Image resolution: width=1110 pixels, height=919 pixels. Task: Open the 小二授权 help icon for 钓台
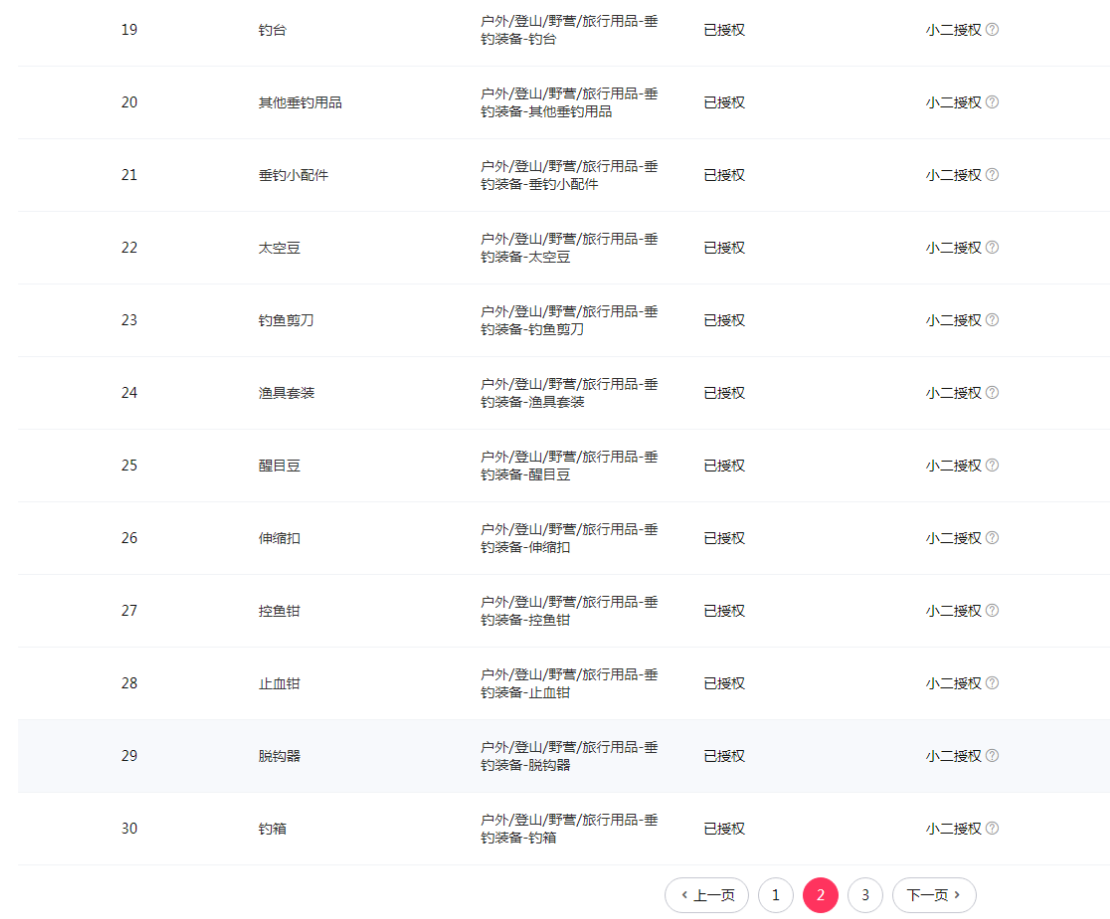(992, 30)
